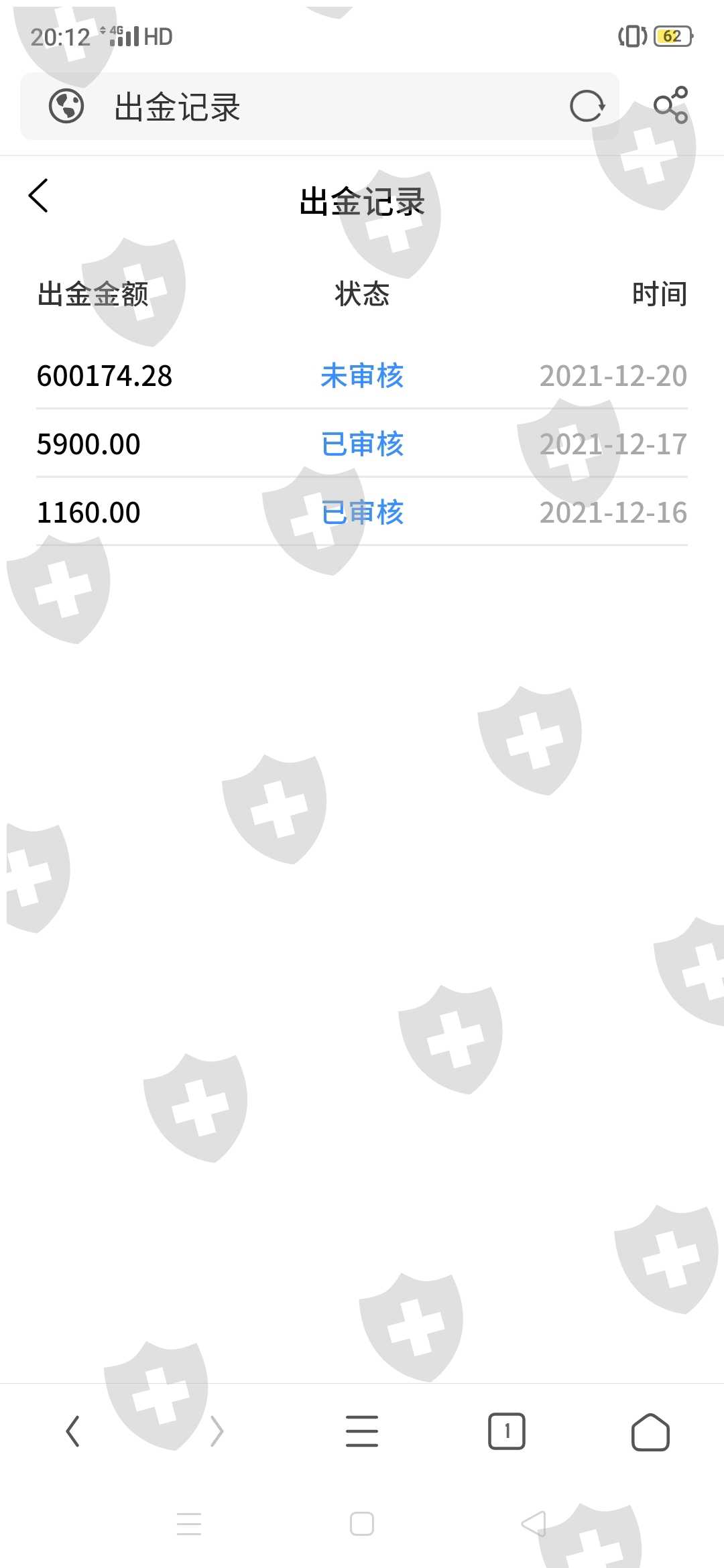Screen dimensions: 724x1568
Task: Open system recent apps
Action: click(189, 1524)
